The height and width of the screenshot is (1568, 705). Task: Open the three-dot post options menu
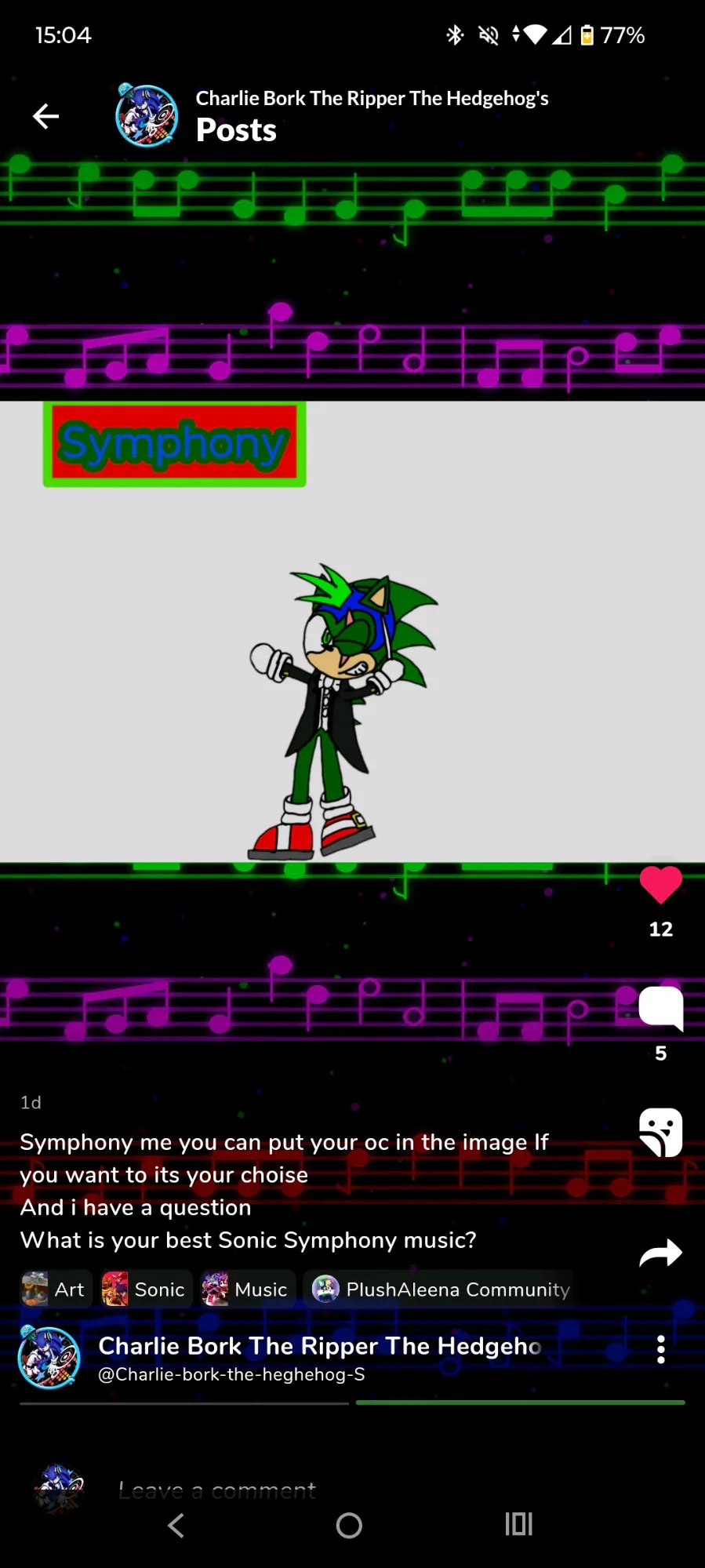click(660, 1349)
